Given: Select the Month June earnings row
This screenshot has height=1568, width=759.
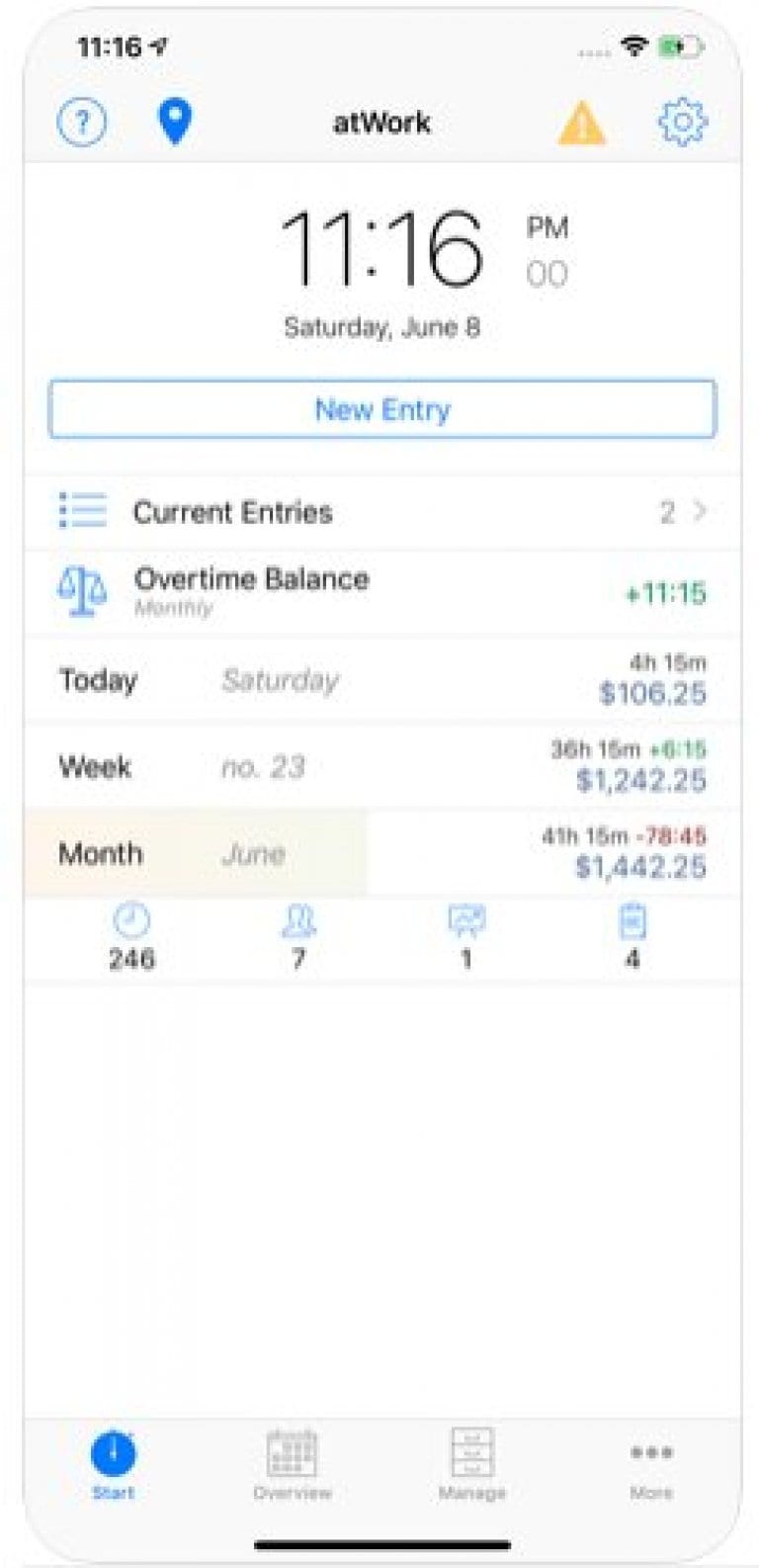Looking at the screenshot, I should click(x=380, y=853).
